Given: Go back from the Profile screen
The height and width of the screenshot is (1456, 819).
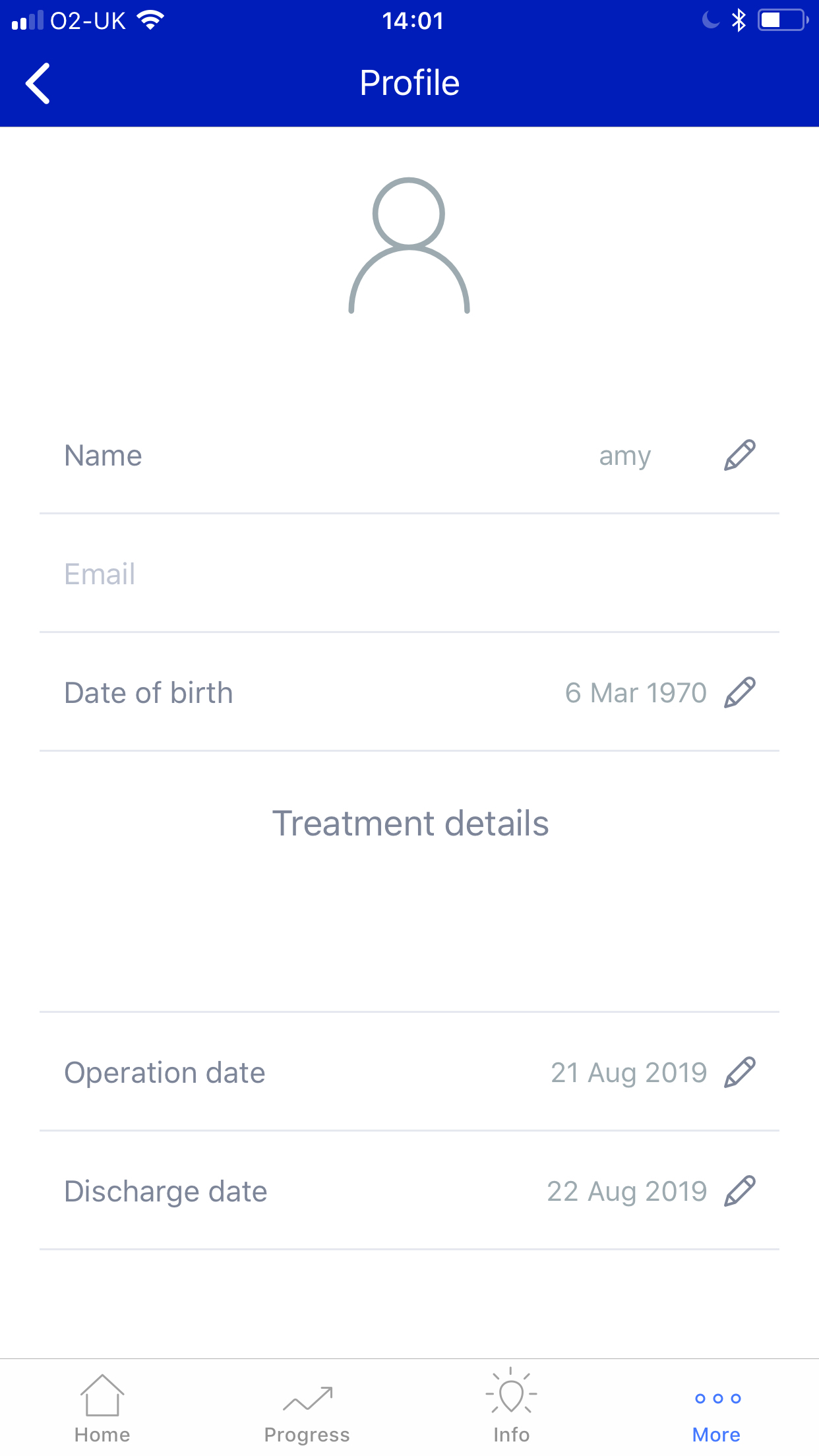Looking at the screenshot, I should point(38,84).
